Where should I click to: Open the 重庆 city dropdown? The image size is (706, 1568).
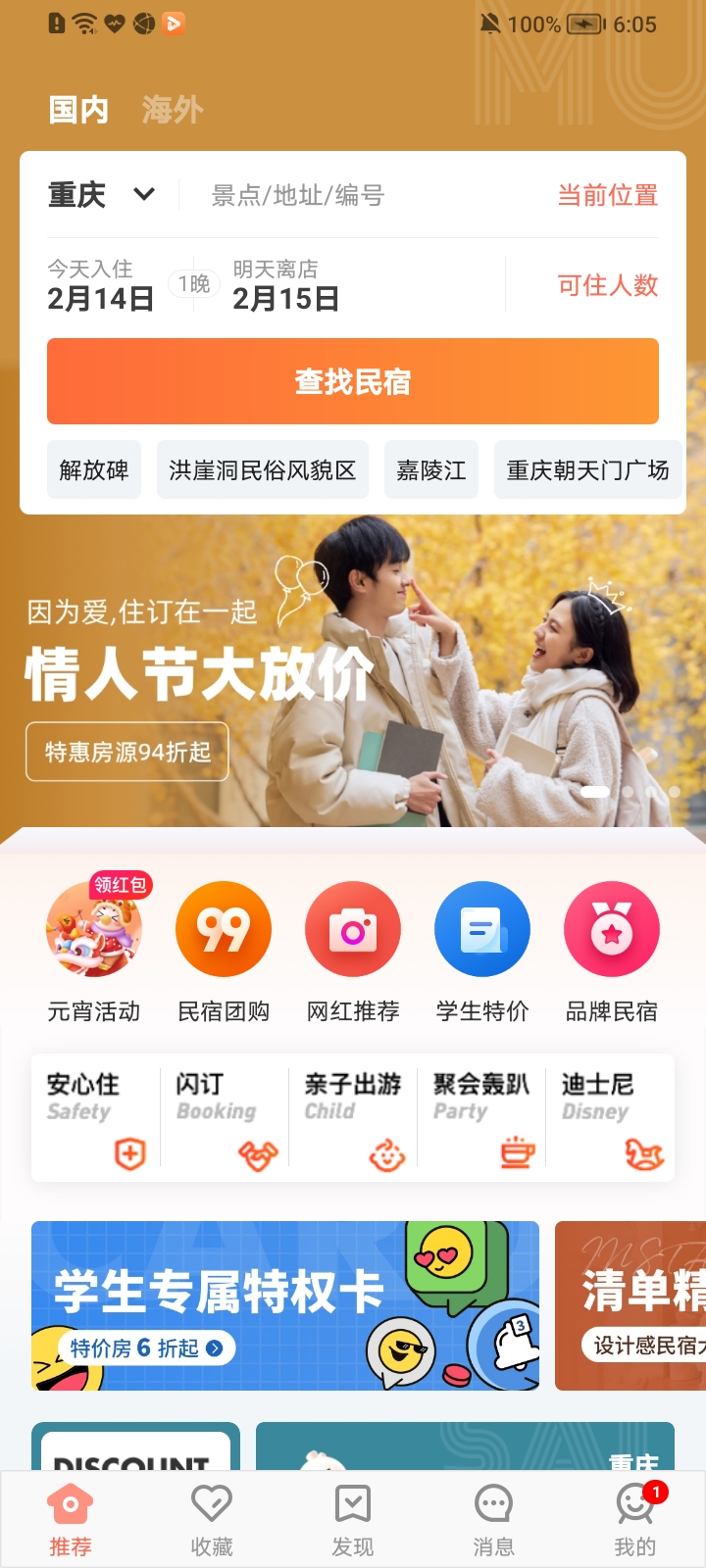[x=101, y=195]
